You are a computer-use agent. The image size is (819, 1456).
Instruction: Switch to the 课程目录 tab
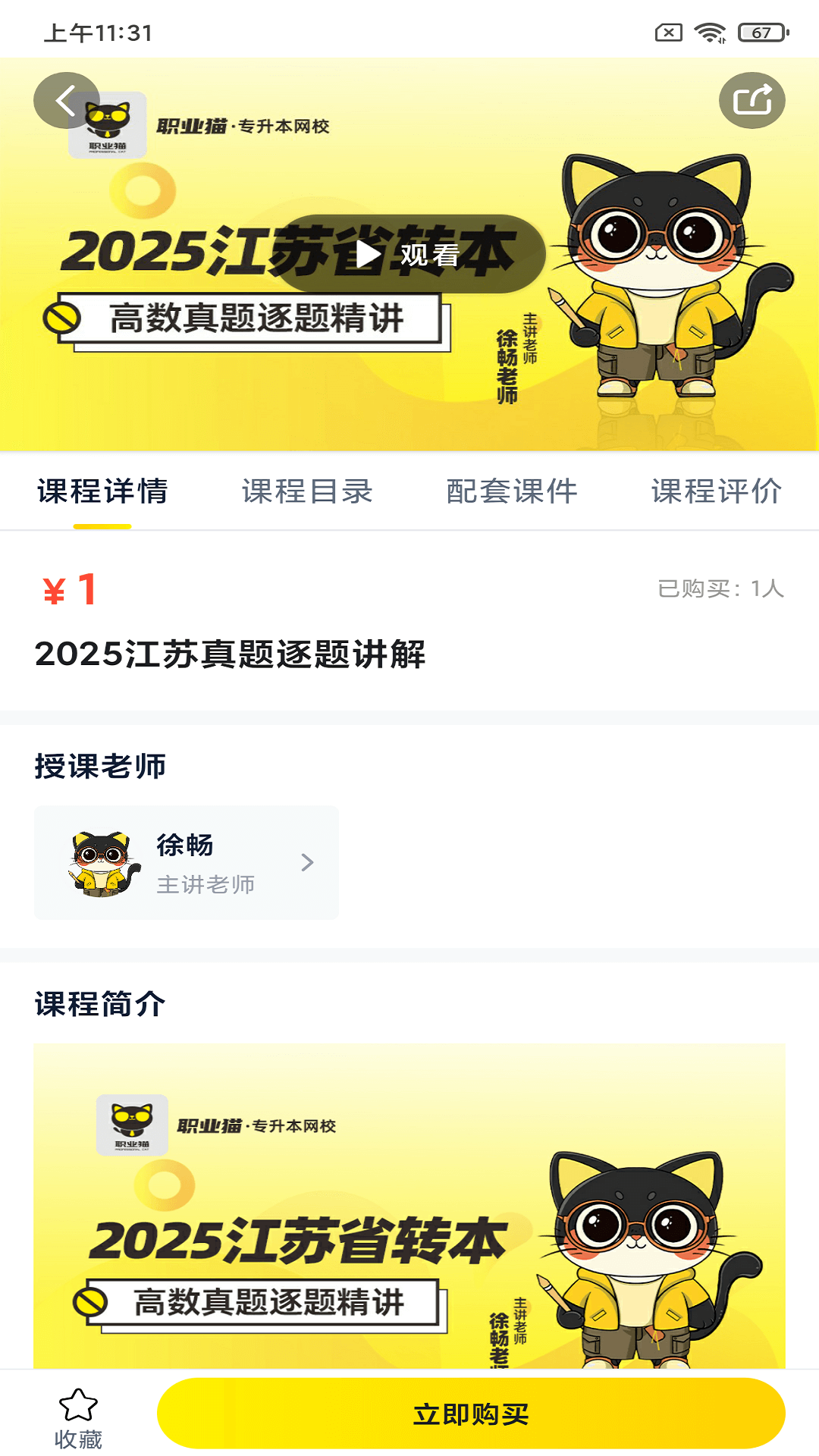pos(306,491)
